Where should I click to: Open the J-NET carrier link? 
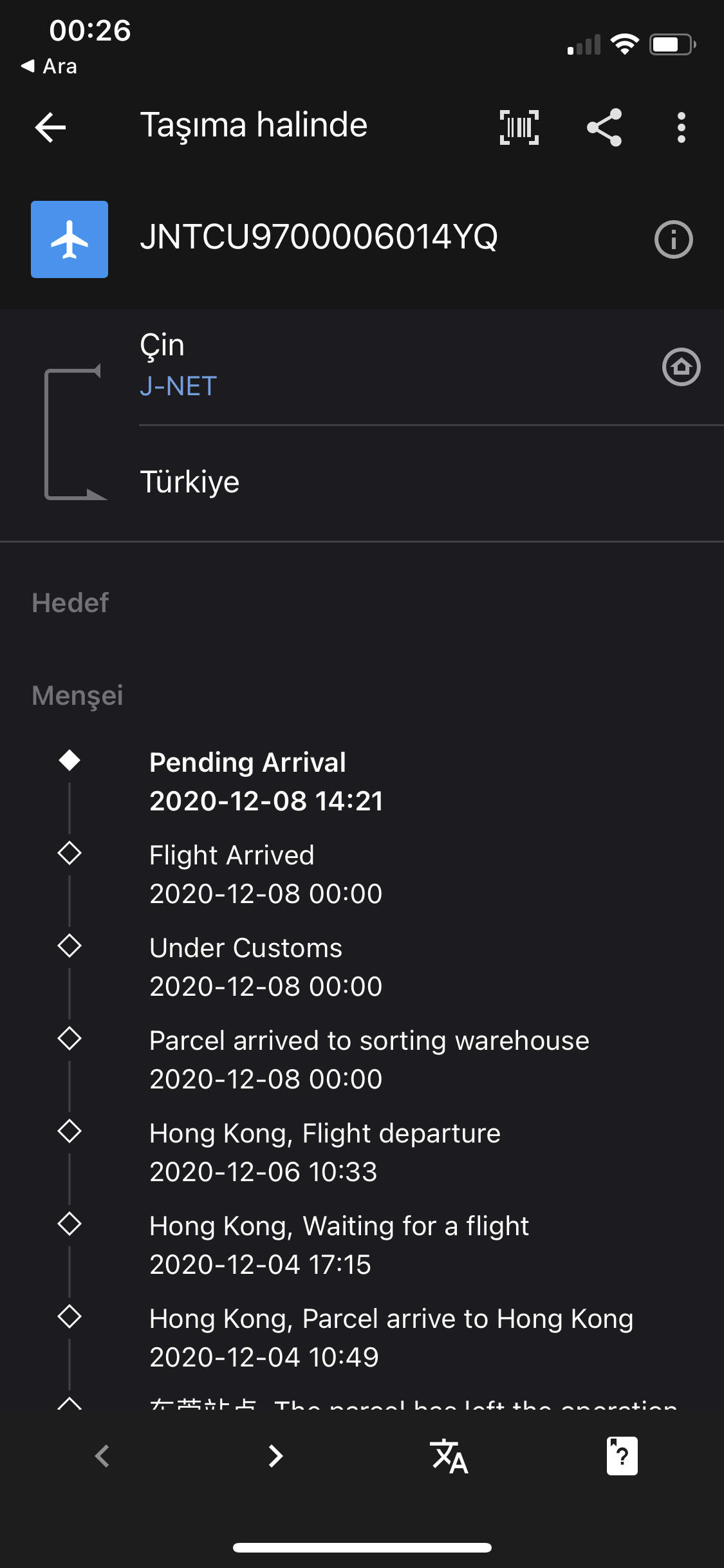pos(178,386)
